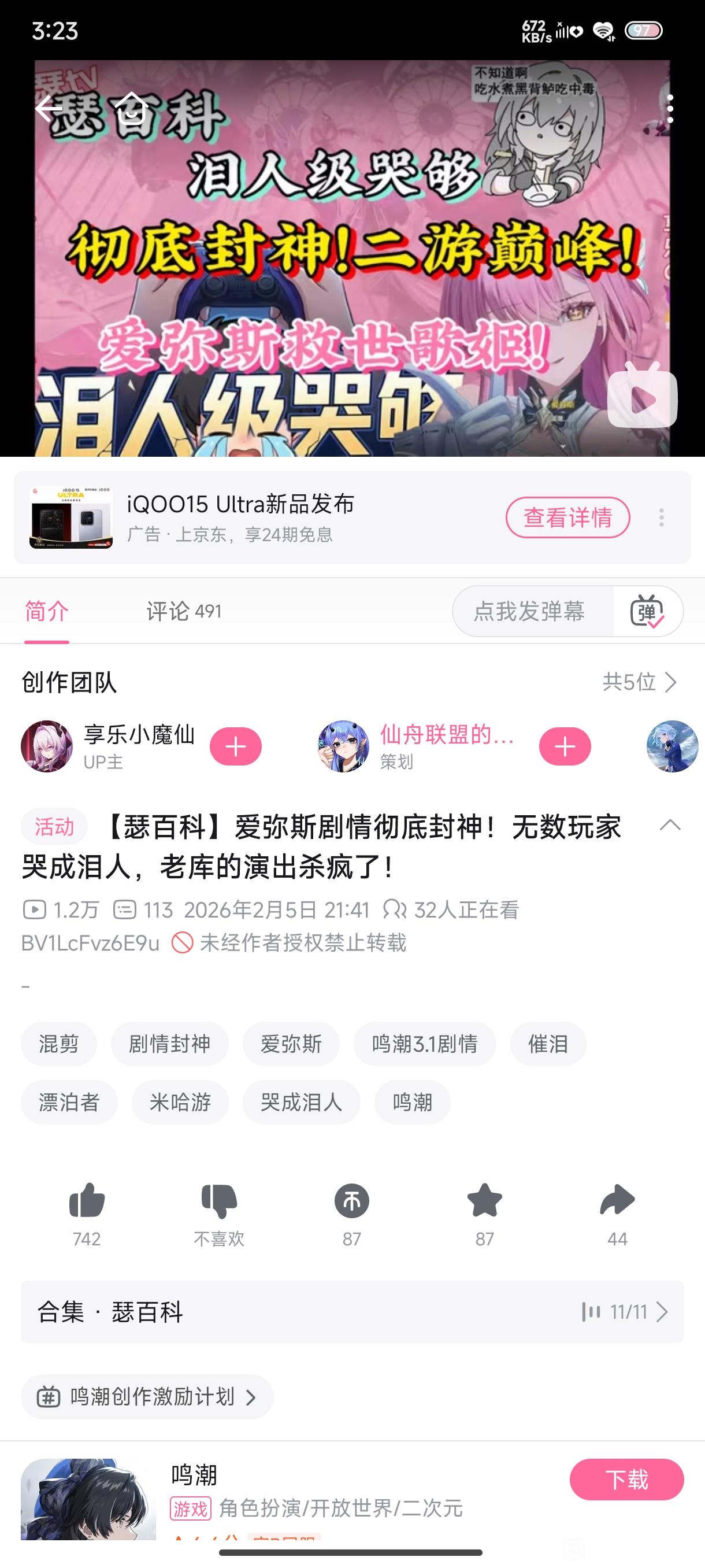Image resolution: width=705 pixels, height=1568 pixels.
Task: Follow 享乐小魔仙
Action: [x=235, y=746]
